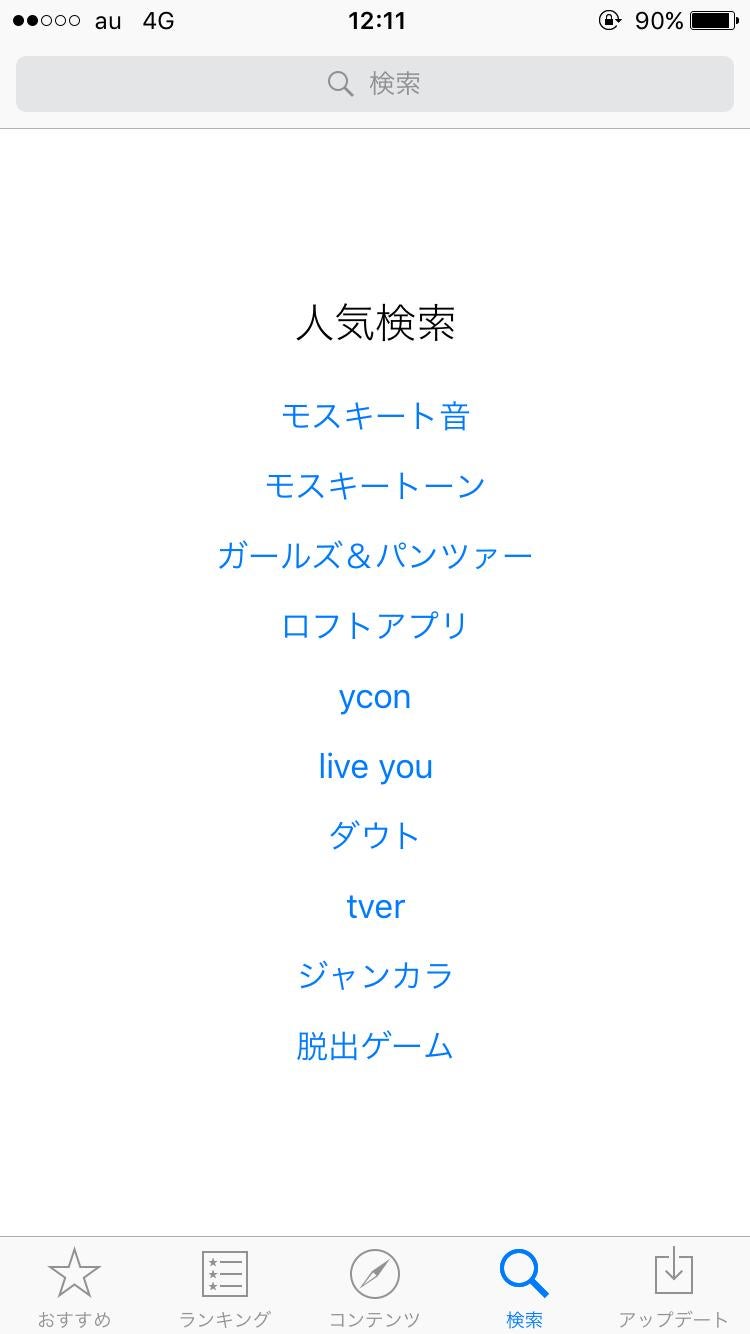Screen dimensions: 750x1334
Task: Tap the 検索 search field
Action: pyautogui.click(x=375, y=84)
